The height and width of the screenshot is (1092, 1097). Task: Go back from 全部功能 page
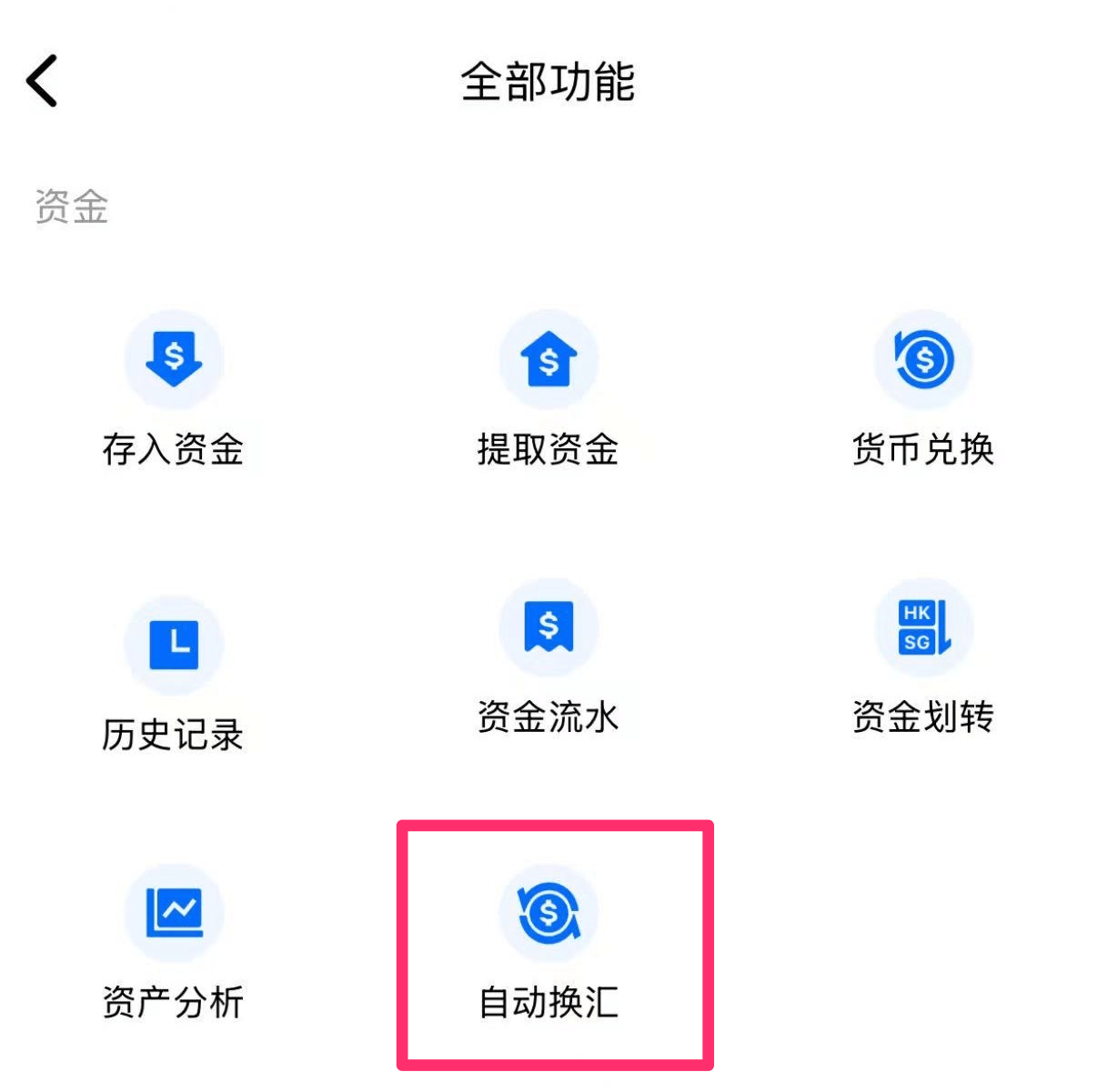coord(42,81)
